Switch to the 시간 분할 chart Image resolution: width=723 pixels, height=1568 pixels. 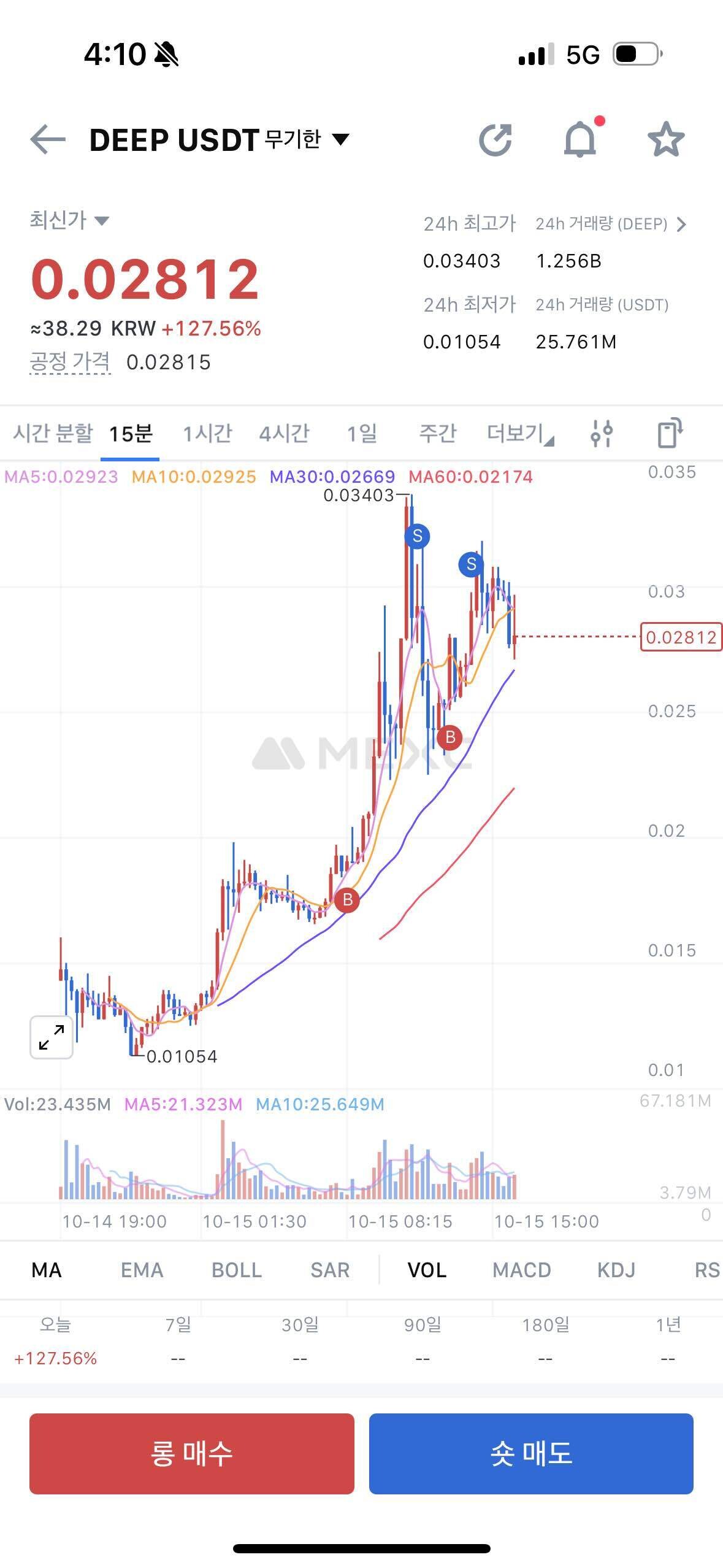53,434
